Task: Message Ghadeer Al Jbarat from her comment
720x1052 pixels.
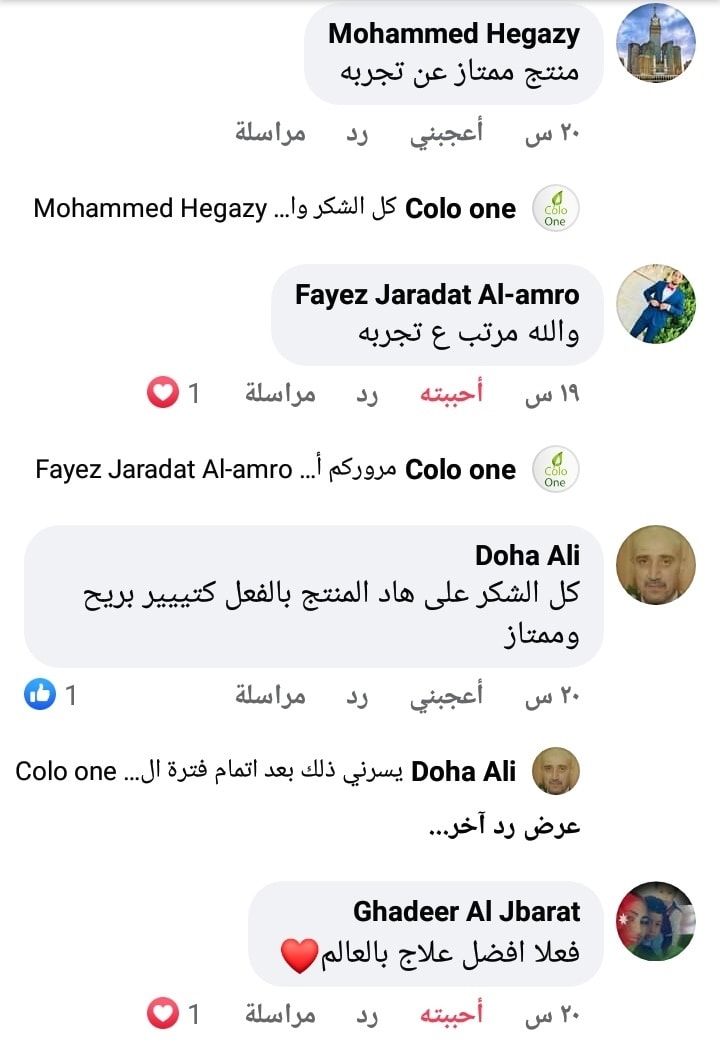Action: pos(280,1015)
